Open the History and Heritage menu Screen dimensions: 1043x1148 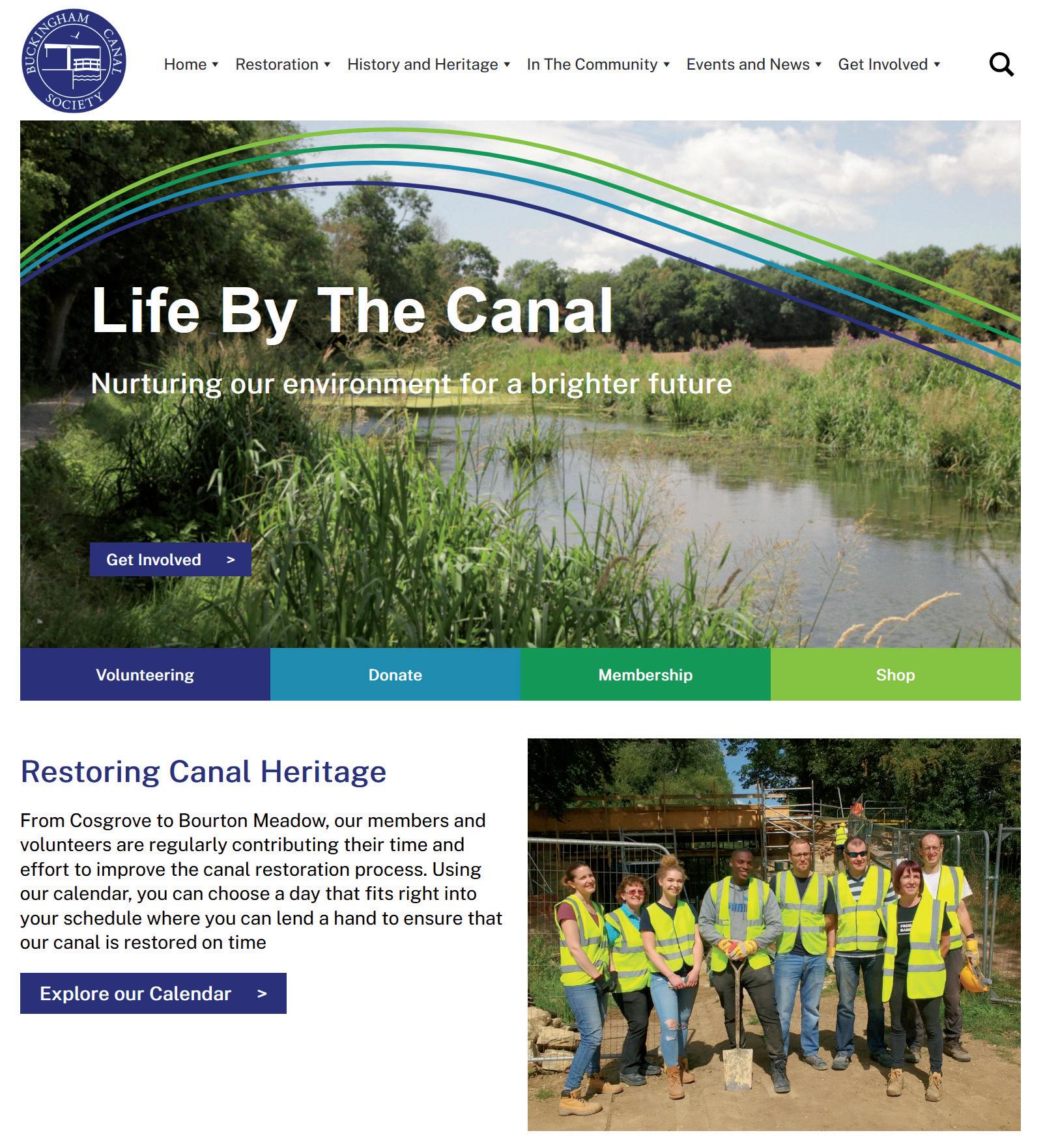click(429, 64)
